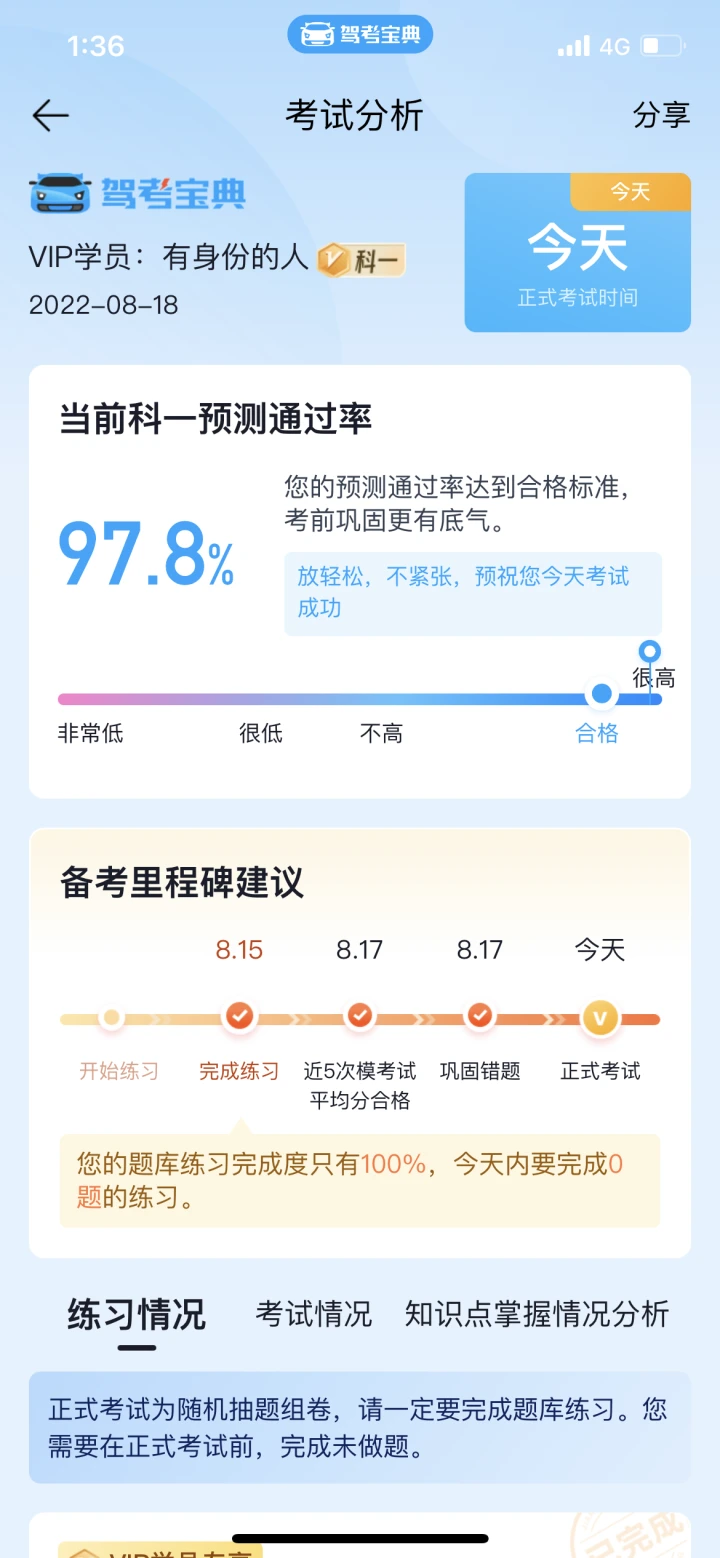Select the 练习情况 tab
The image size is (720, 1558).
click(137, 1314)
